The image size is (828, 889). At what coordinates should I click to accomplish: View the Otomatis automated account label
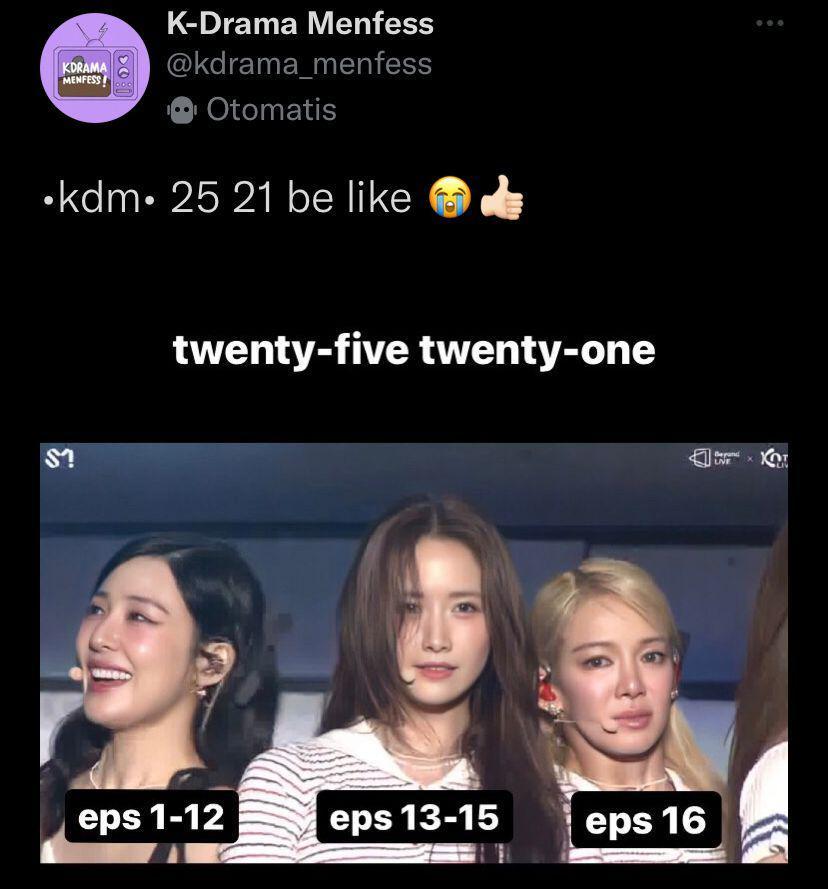point(270,109)
